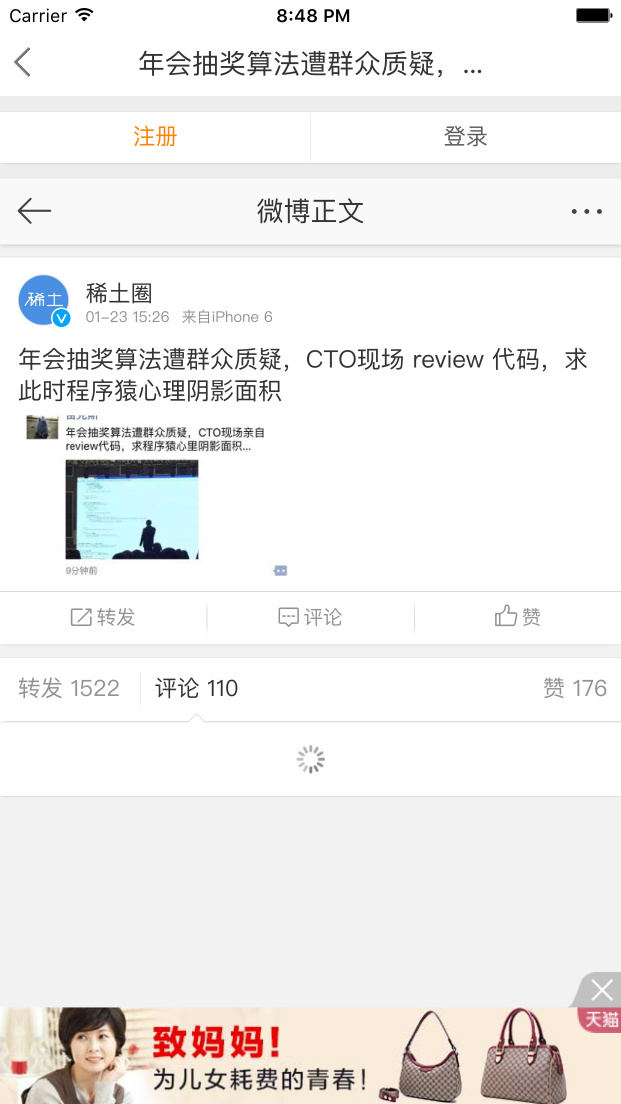Switch to the 转发 1522 tab
This screenshot has height=1104, width=621.
pos(69,688)
